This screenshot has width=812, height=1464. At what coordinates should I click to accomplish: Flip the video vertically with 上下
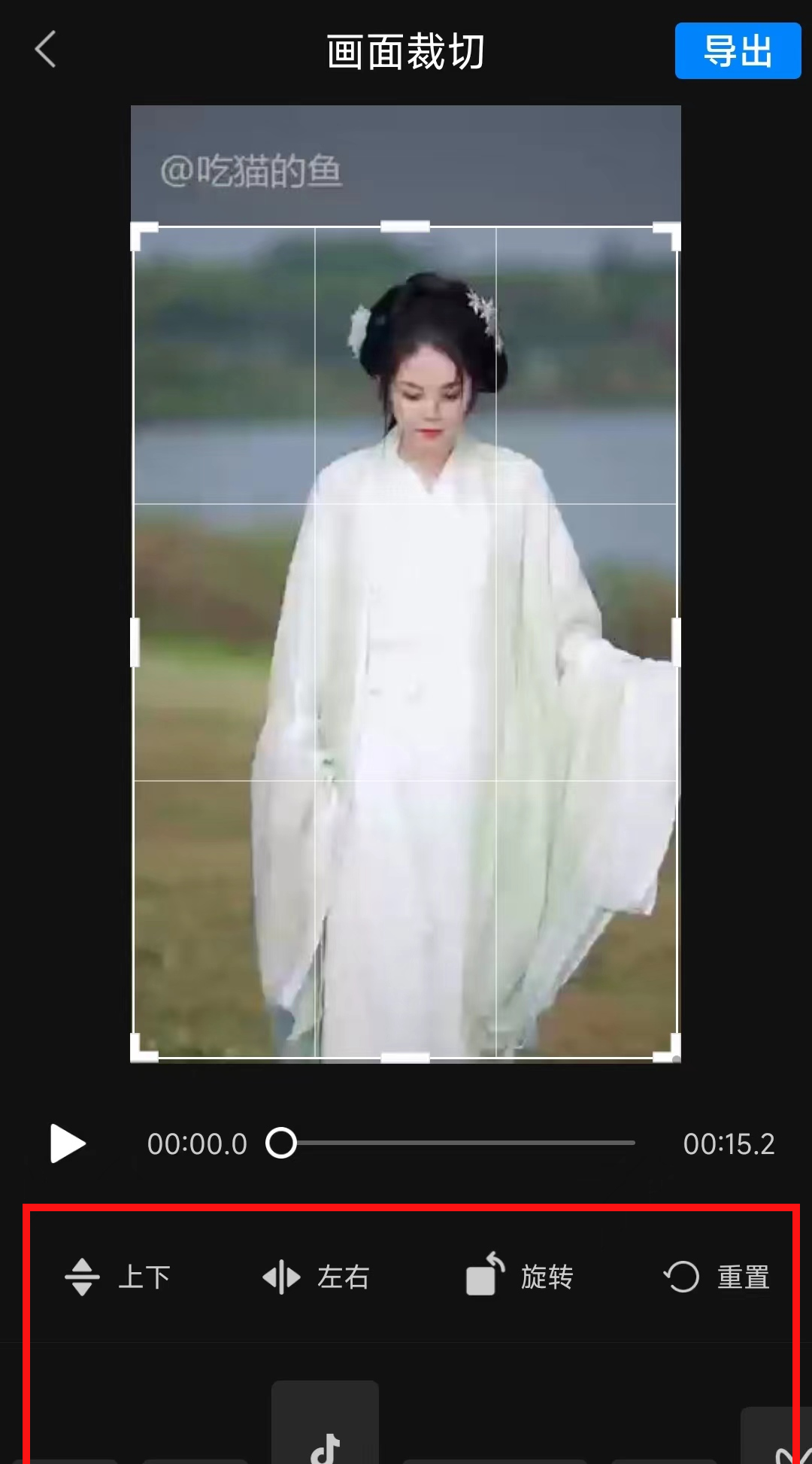point(118,1277)
